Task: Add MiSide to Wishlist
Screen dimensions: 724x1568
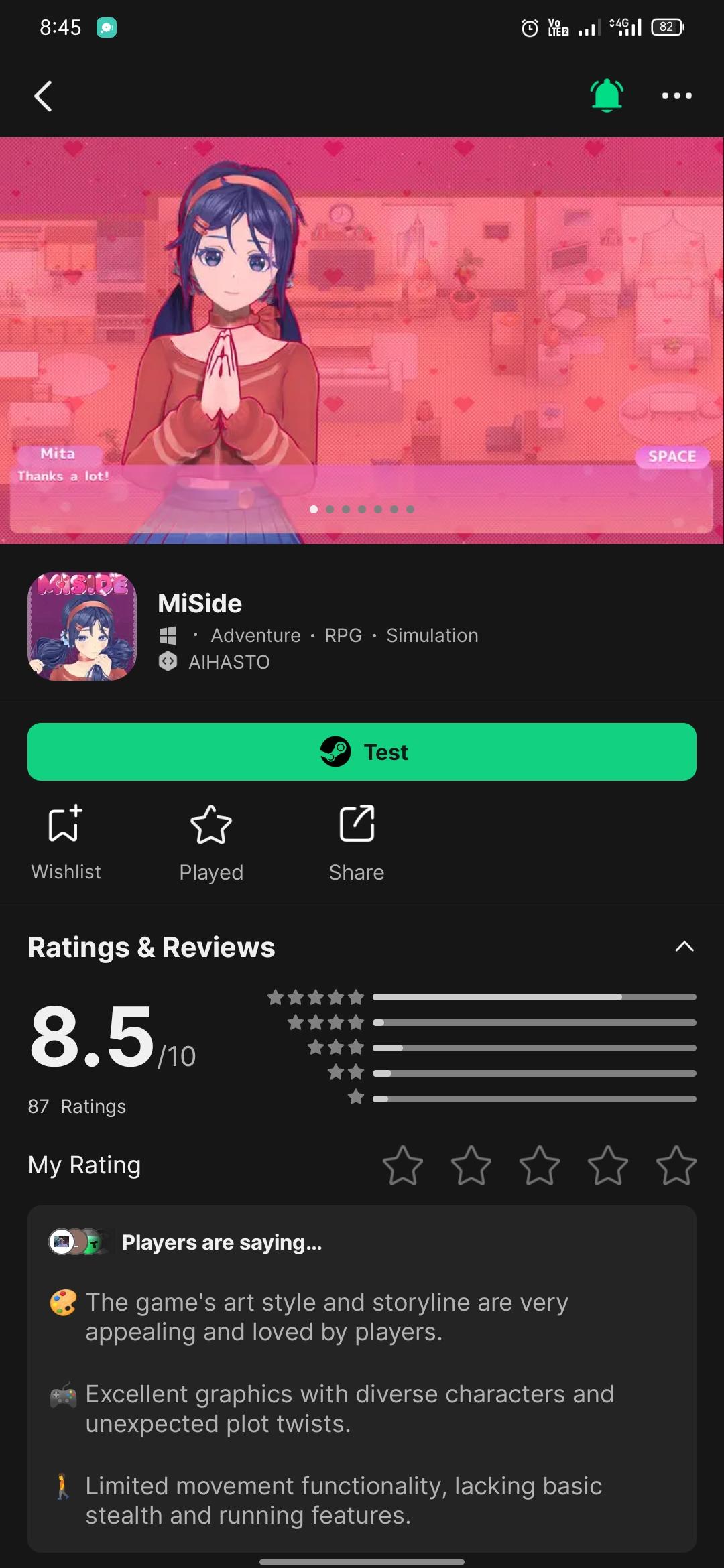Action: tap(65, 842)
